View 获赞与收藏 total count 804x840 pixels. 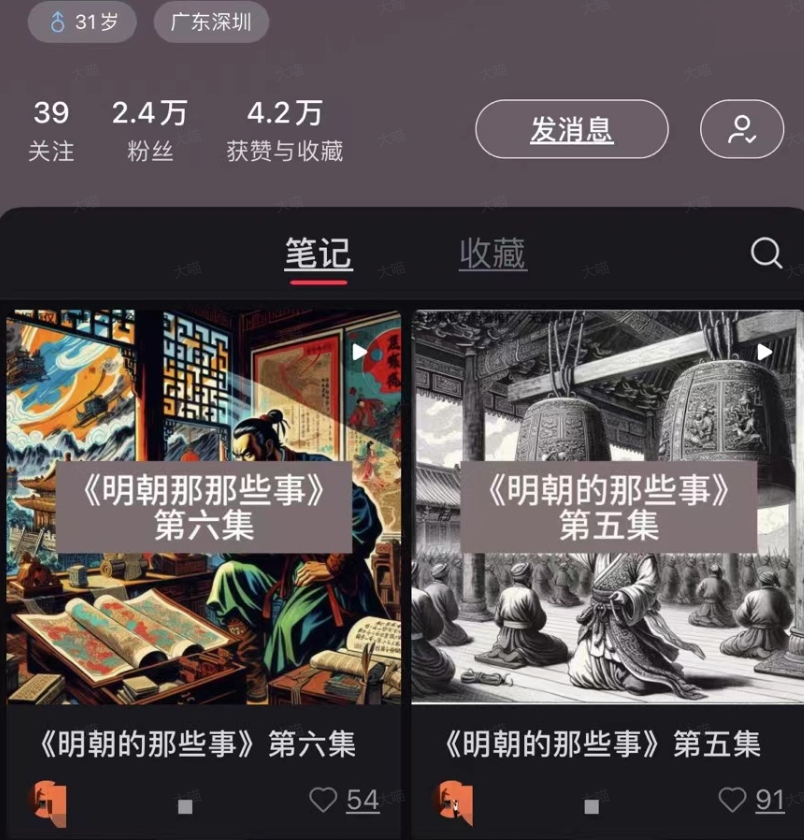pos(285,128)
